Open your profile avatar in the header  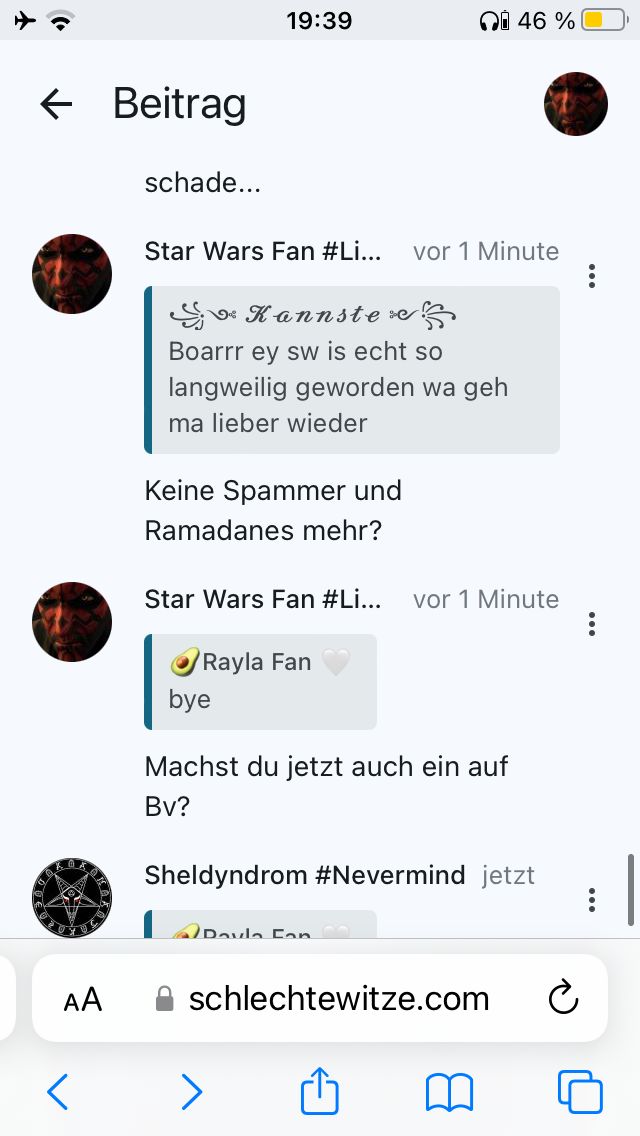575,104
